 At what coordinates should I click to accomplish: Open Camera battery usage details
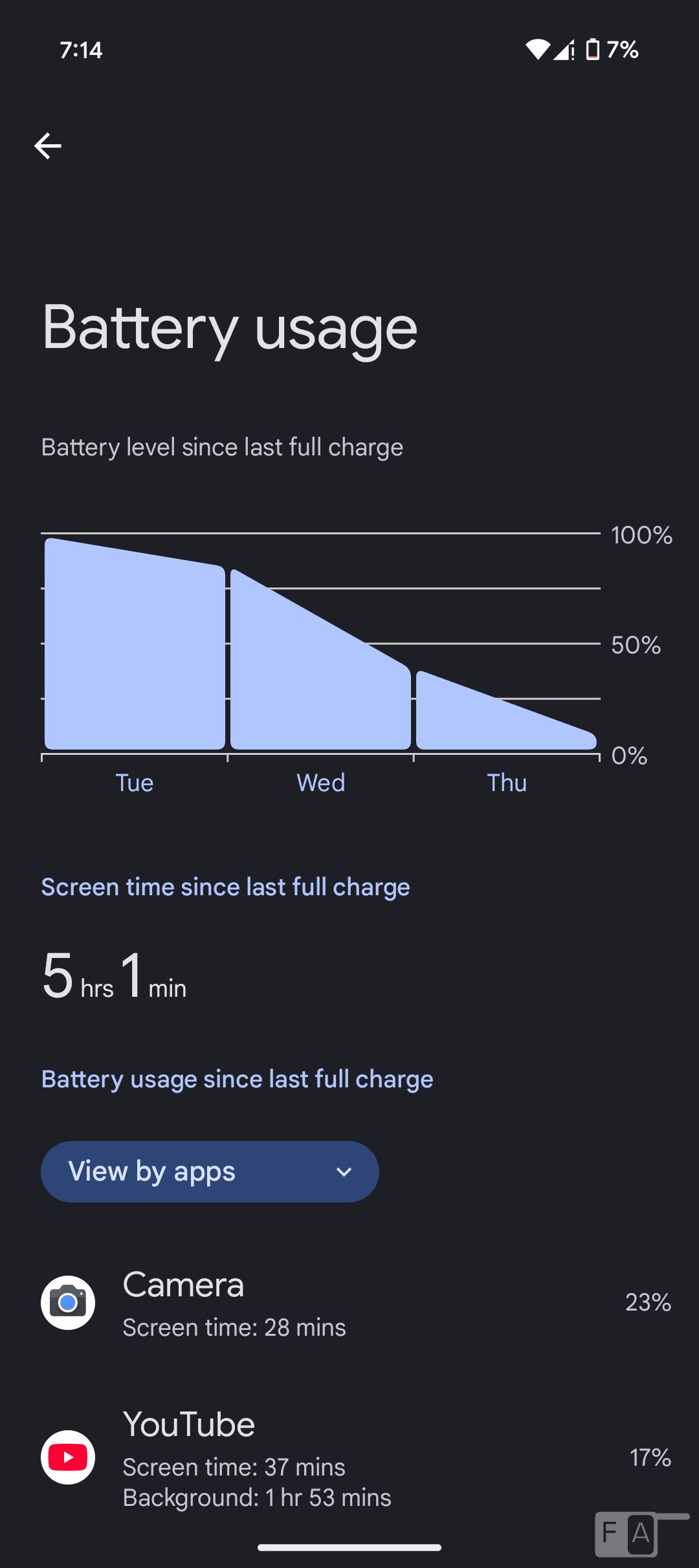click(x=349, y=1303)
